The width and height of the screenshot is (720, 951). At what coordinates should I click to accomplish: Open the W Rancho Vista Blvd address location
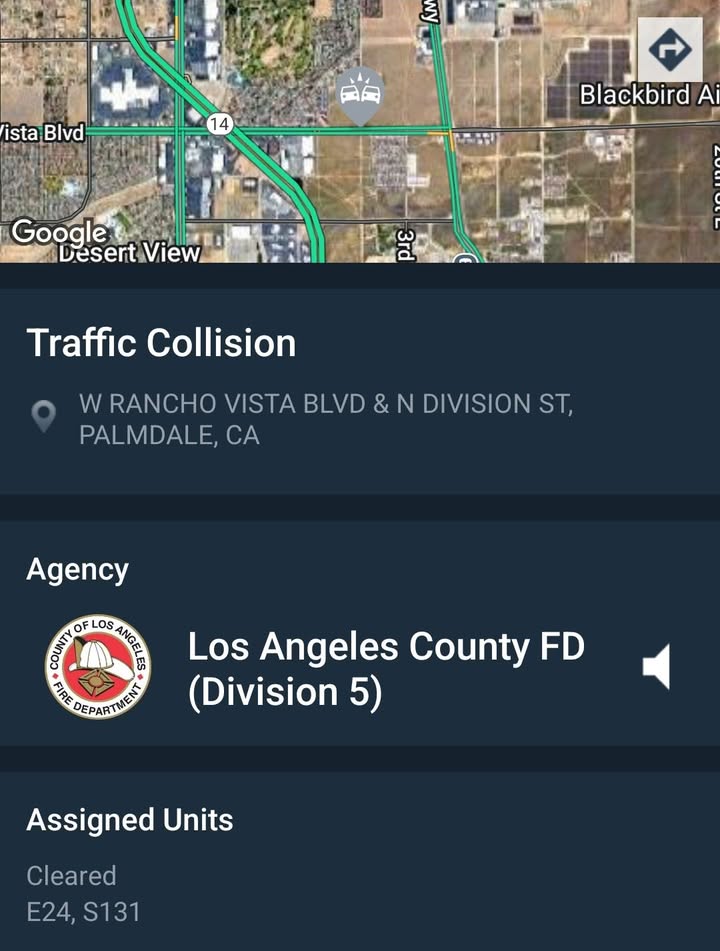coord(326,419)
